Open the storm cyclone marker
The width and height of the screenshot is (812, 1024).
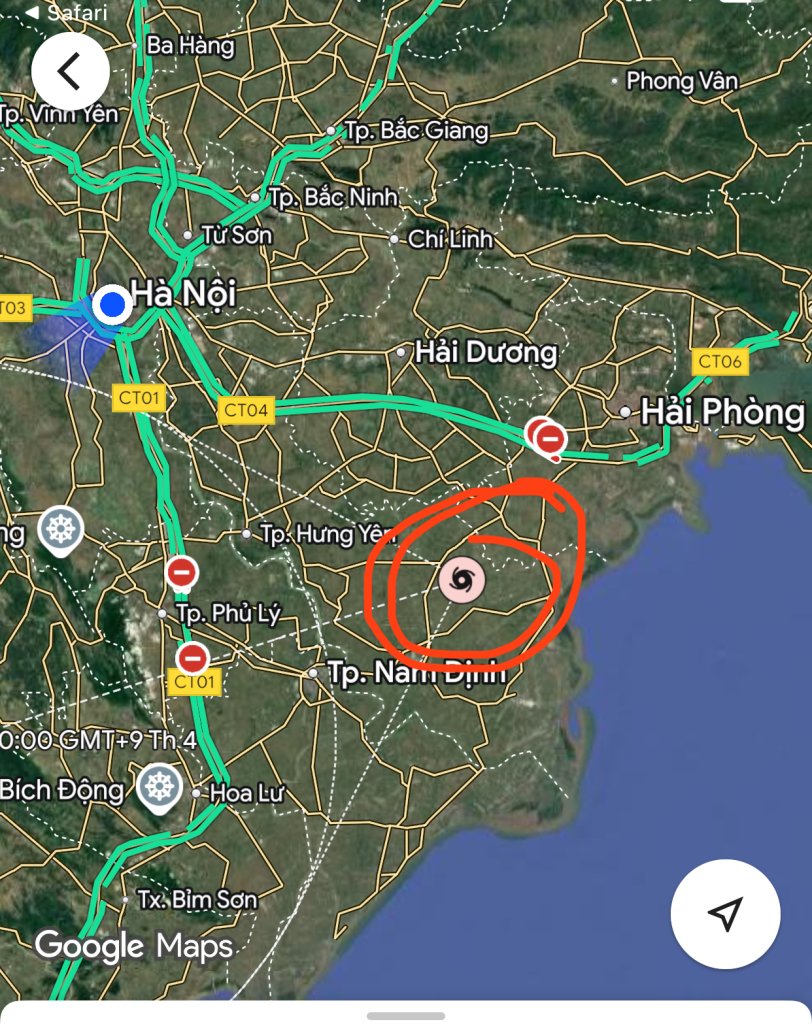(462, 579)
